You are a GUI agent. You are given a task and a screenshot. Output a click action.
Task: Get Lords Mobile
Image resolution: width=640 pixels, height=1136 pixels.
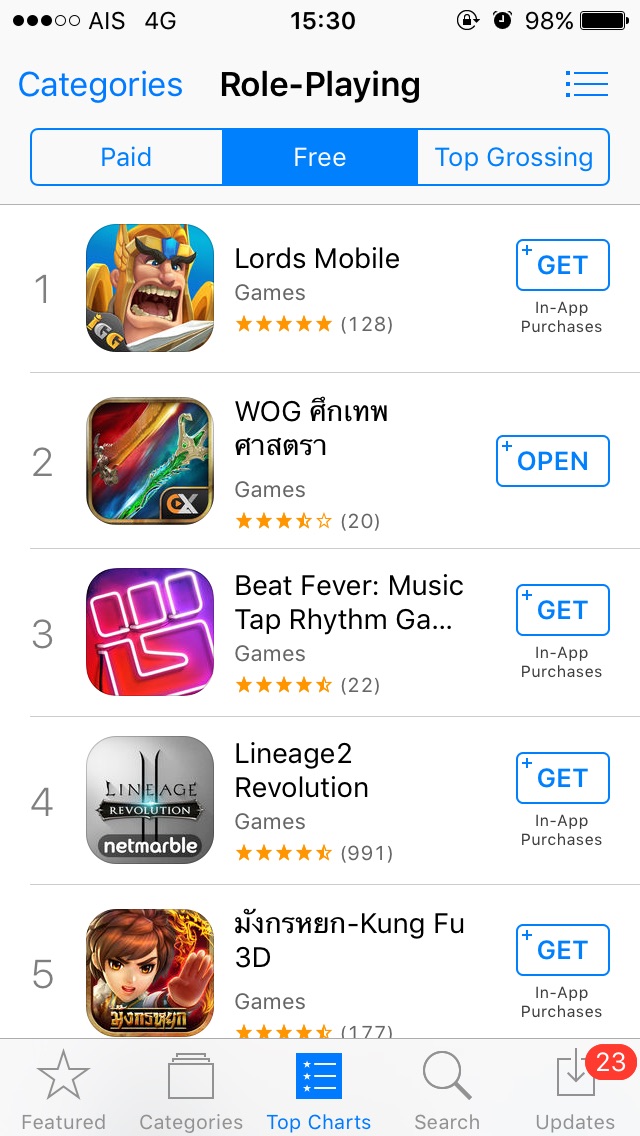click(562, 265)
